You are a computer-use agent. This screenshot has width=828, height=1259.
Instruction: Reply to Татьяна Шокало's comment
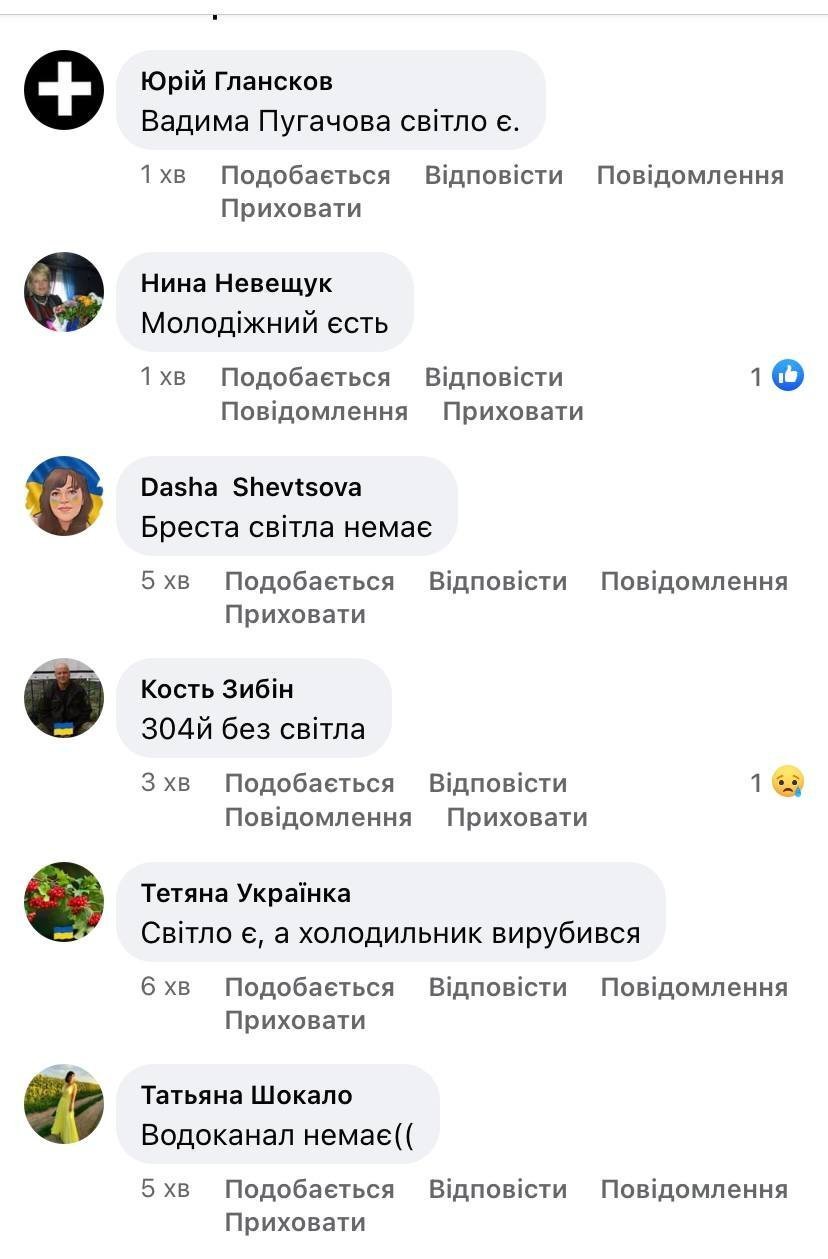click(x=497, y=1189)
